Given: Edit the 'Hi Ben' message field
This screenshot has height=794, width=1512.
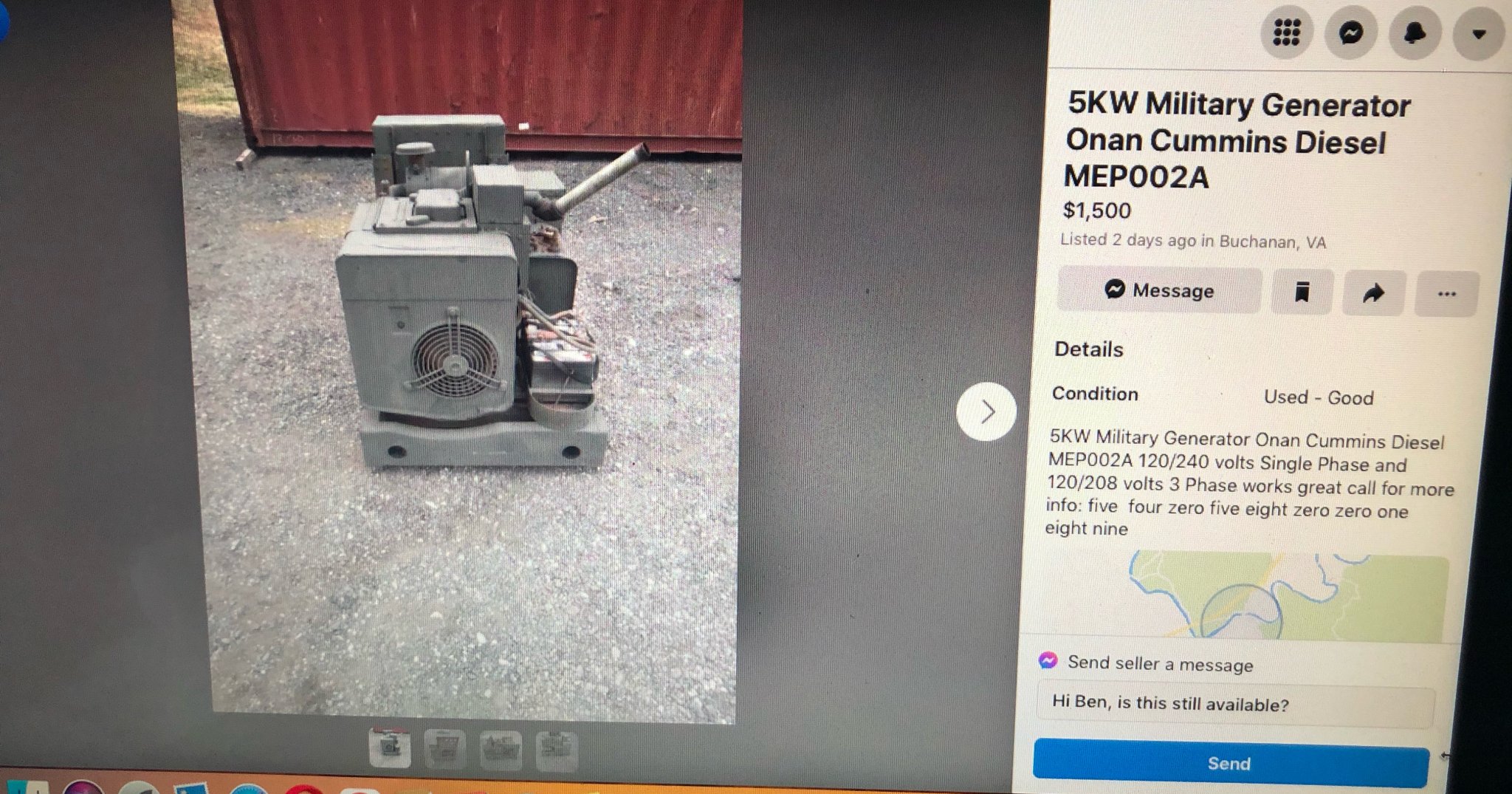Looking at the screenshot, I should click(x=1234, y=704).
